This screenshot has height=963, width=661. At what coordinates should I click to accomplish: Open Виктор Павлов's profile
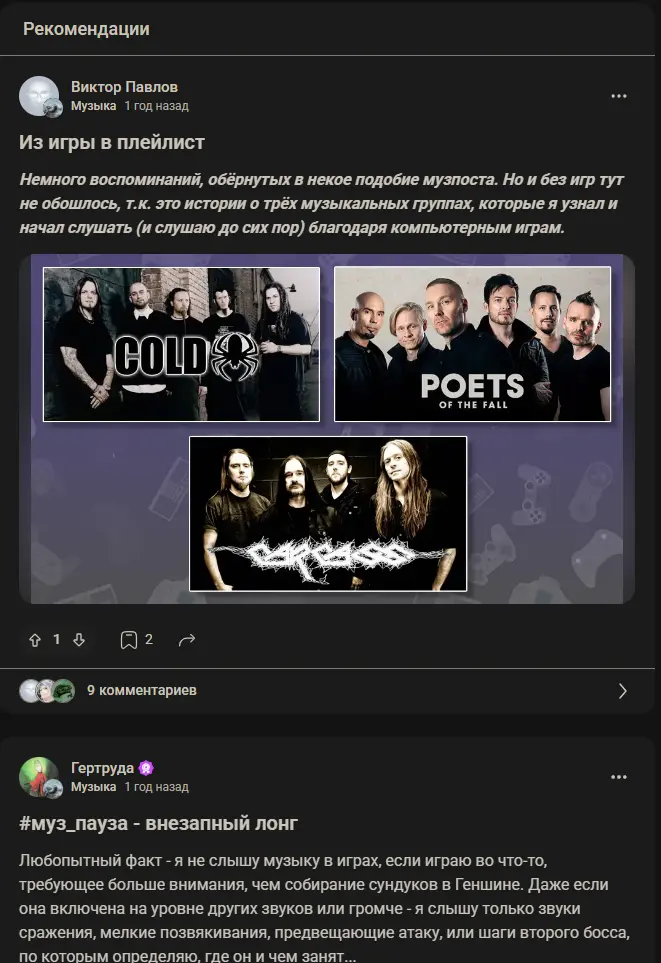[x=124, y=87]
